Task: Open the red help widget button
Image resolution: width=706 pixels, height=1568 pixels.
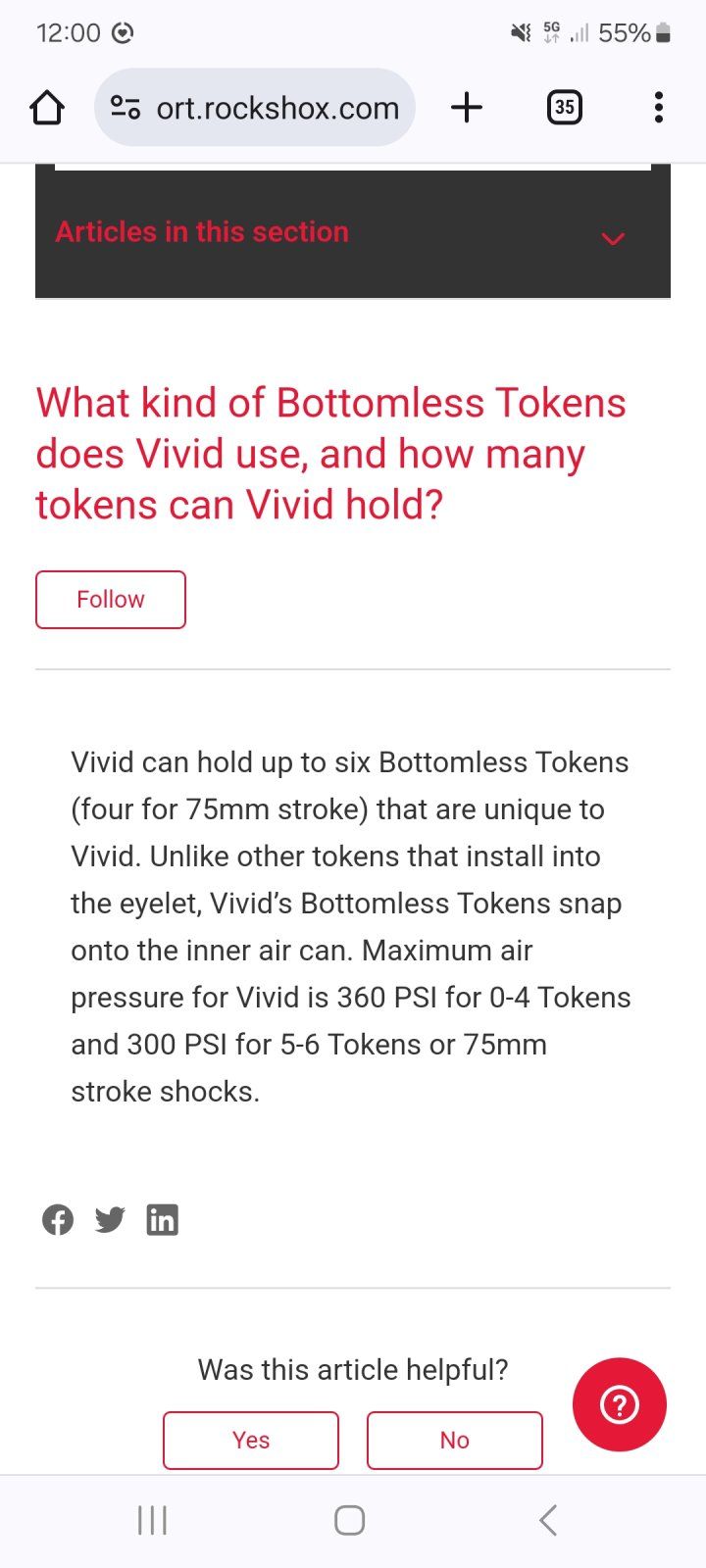Action: [x=620, y=1404]
